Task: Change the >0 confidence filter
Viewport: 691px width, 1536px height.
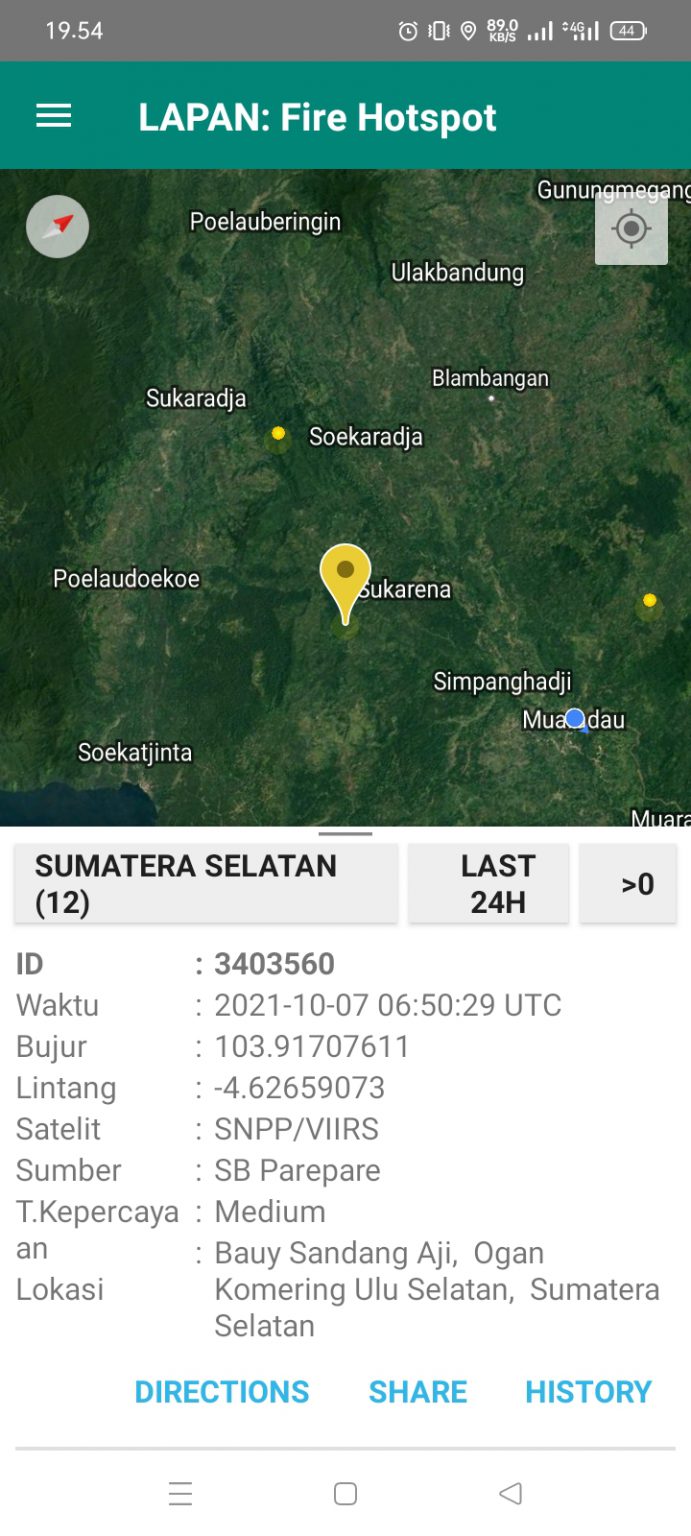Action: coord(629,883)
